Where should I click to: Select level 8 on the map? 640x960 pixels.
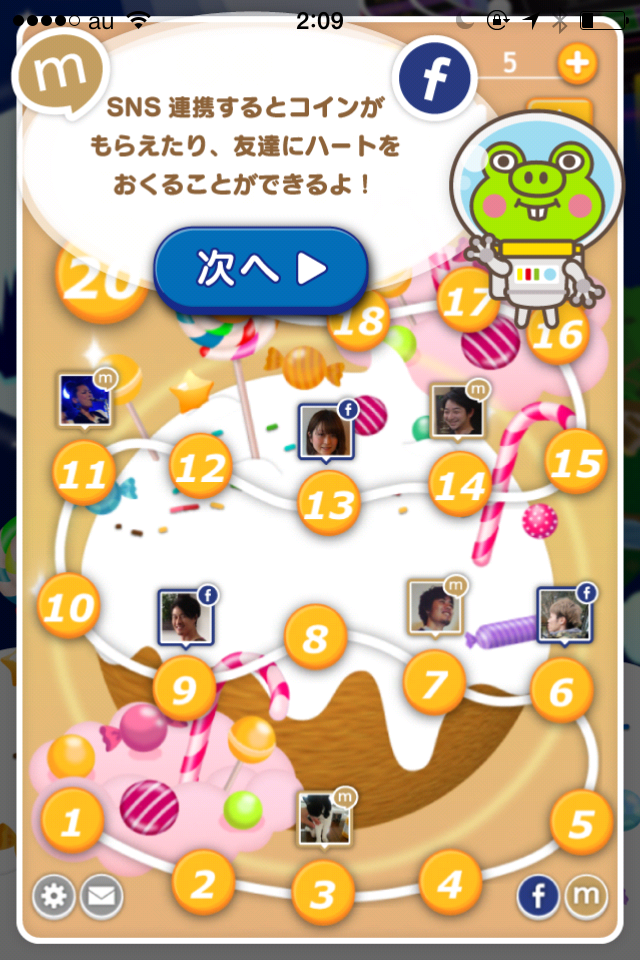tap(316, 637)
